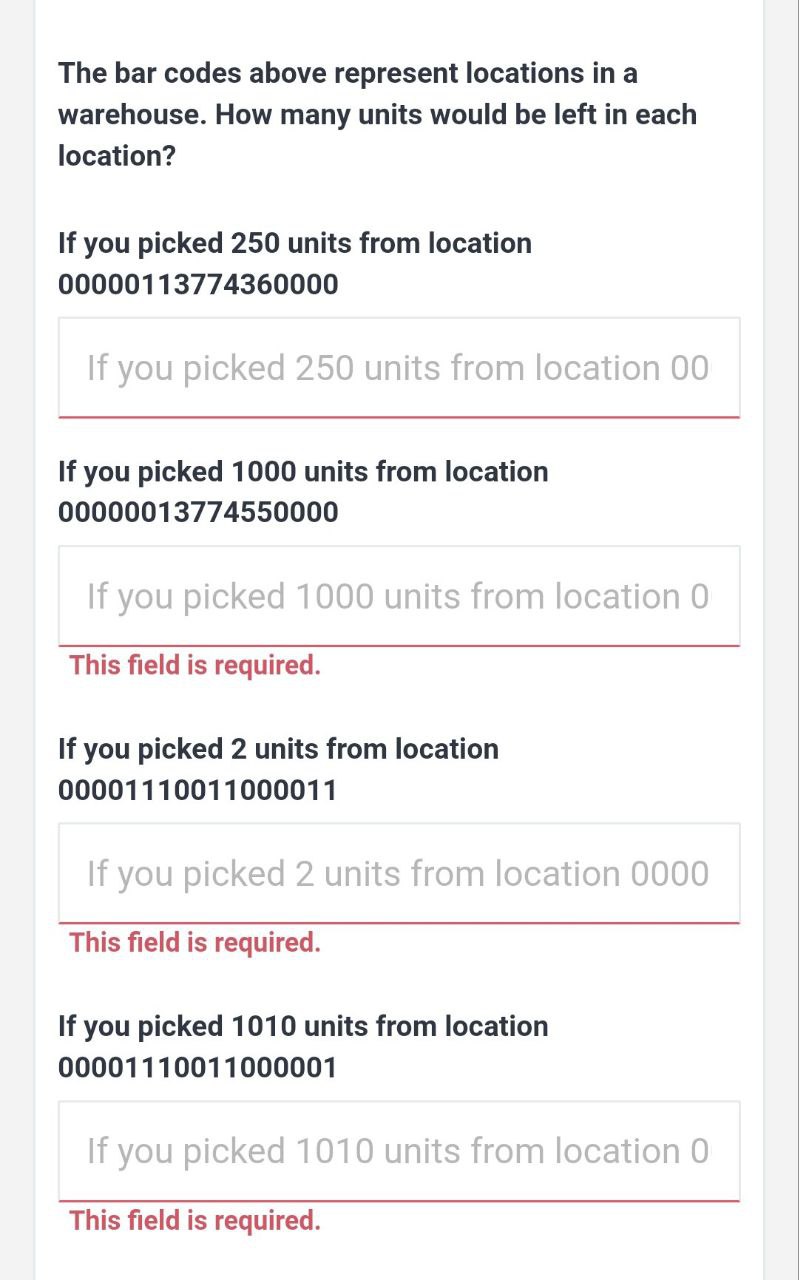Click the red underline of the first input
The image size is (799, 1280).
(399, 415)
